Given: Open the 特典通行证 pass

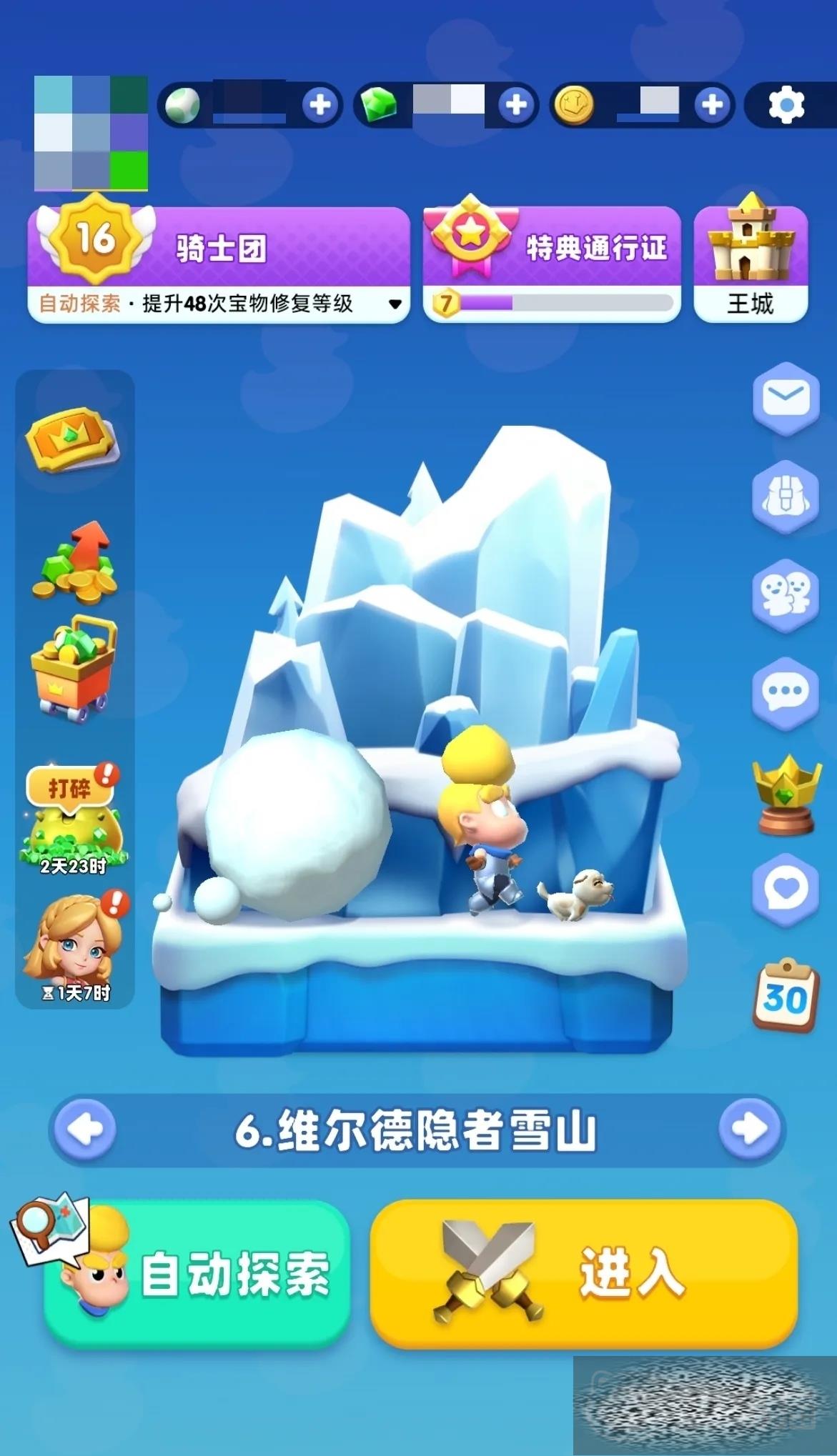Looking at the screenshot, I should tap(552, 247).
